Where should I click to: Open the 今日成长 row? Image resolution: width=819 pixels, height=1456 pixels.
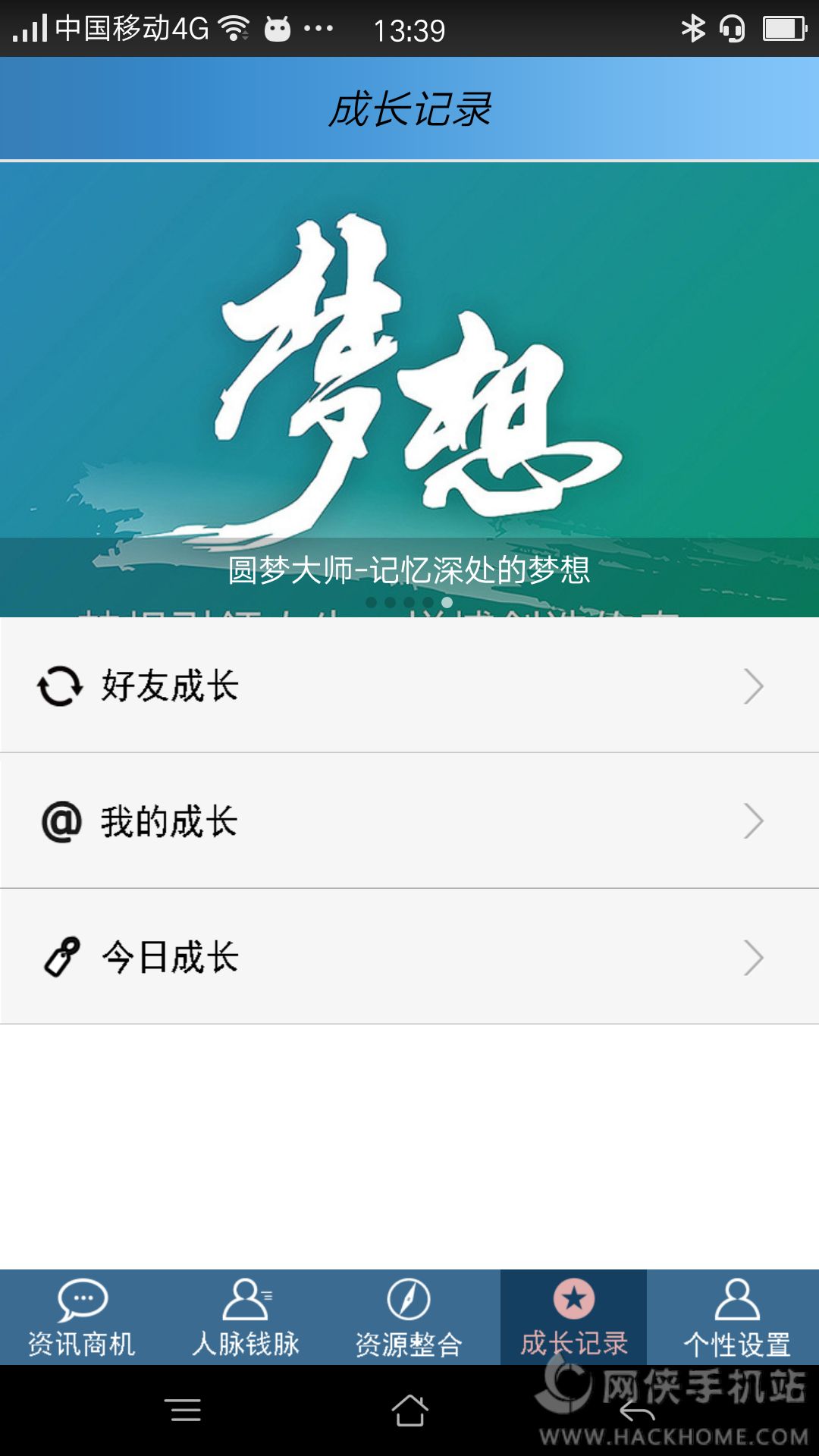pos(409,957)
